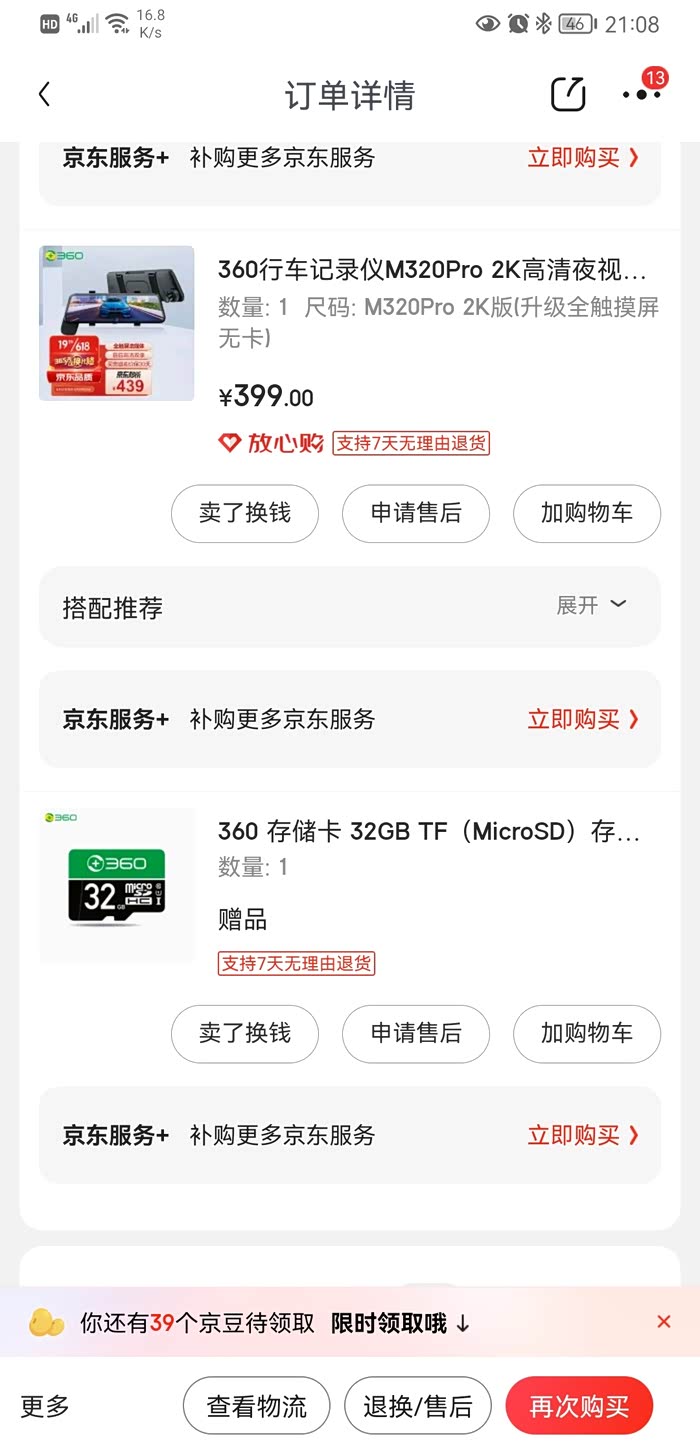700x1454 pixels.
Task: Dismiss the 京豆待领取 banner
Action: (x=664, y=1322)
